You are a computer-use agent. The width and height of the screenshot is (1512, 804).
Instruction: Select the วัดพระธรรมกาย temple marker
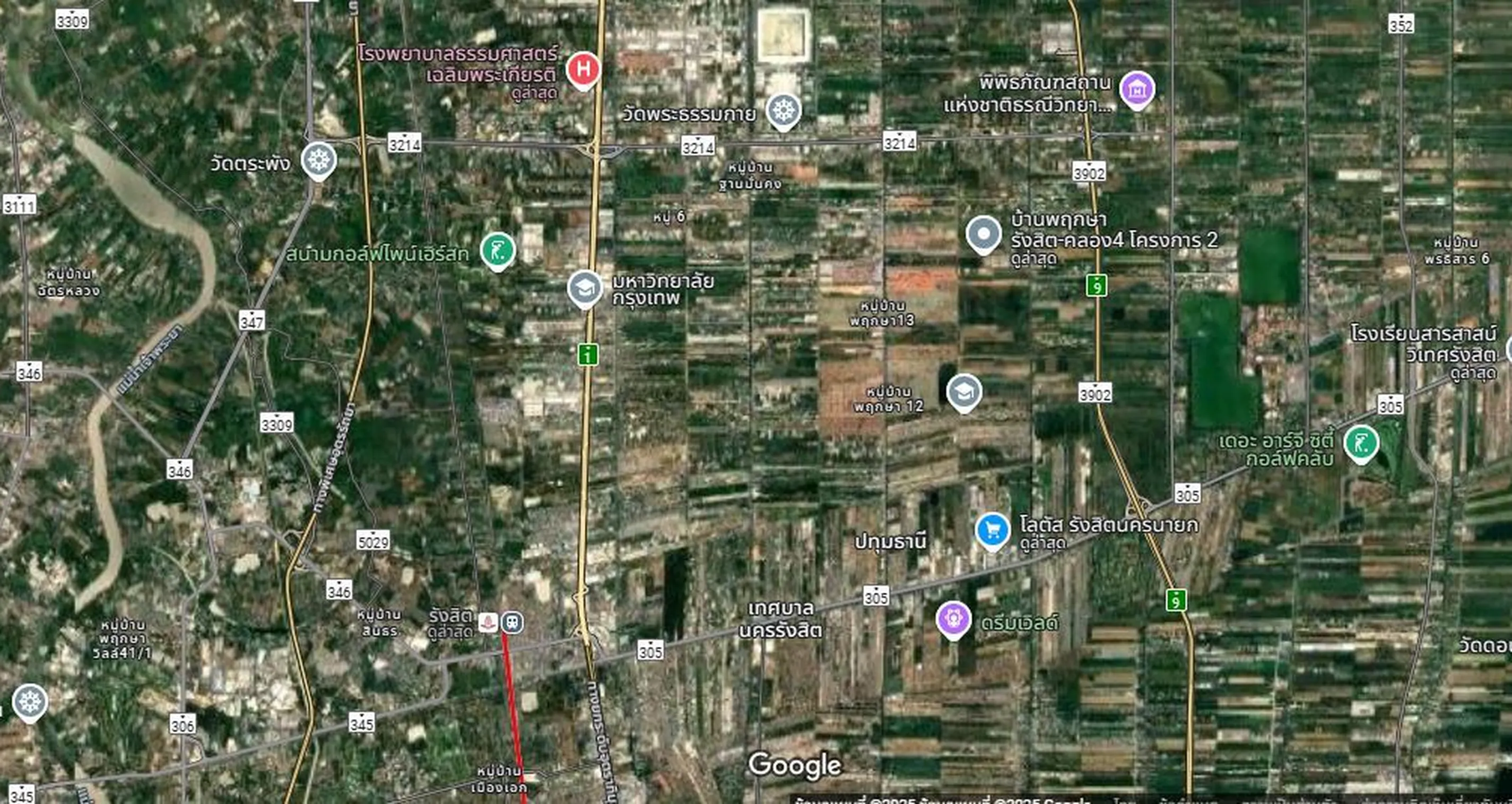(783, 110)
